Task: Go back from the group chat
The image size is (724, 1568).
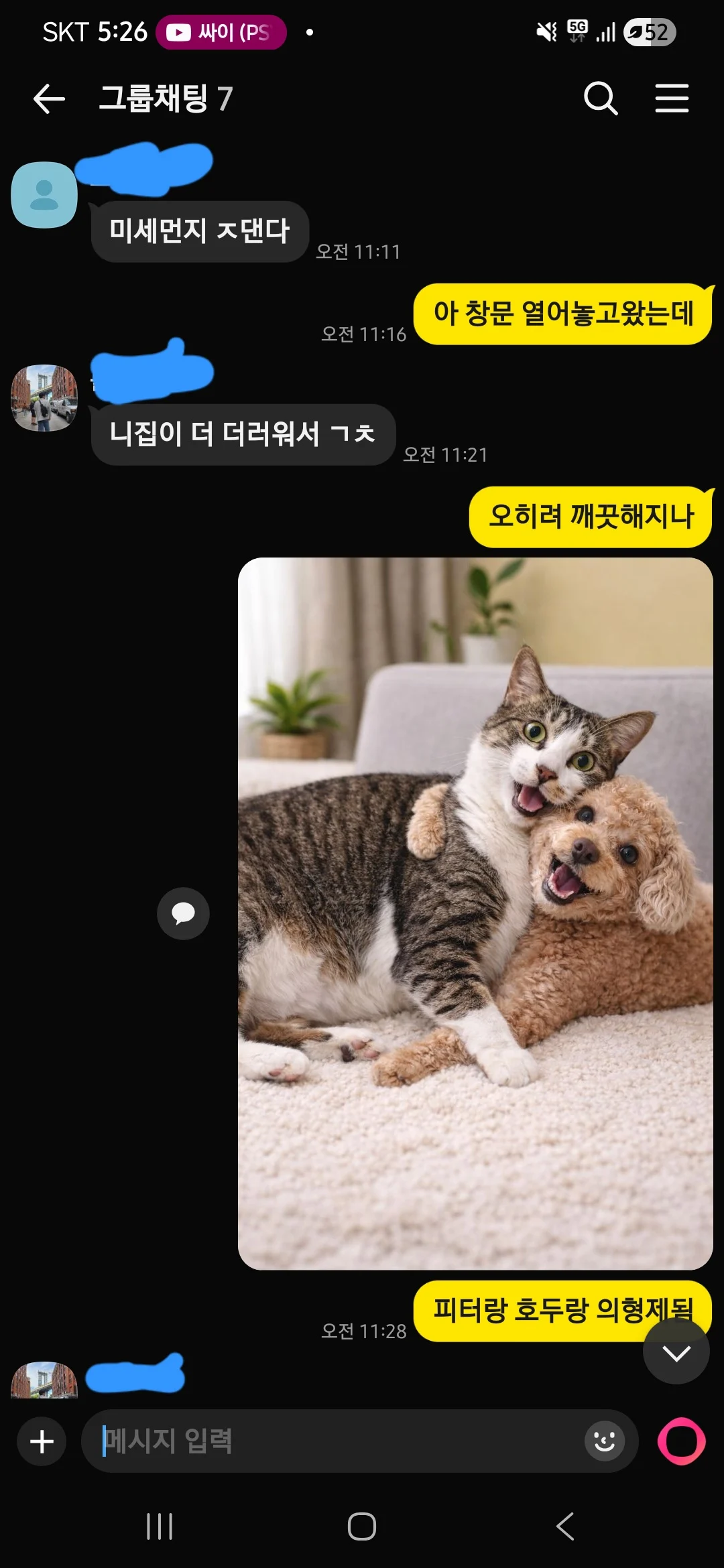Action: pos(49,99)
